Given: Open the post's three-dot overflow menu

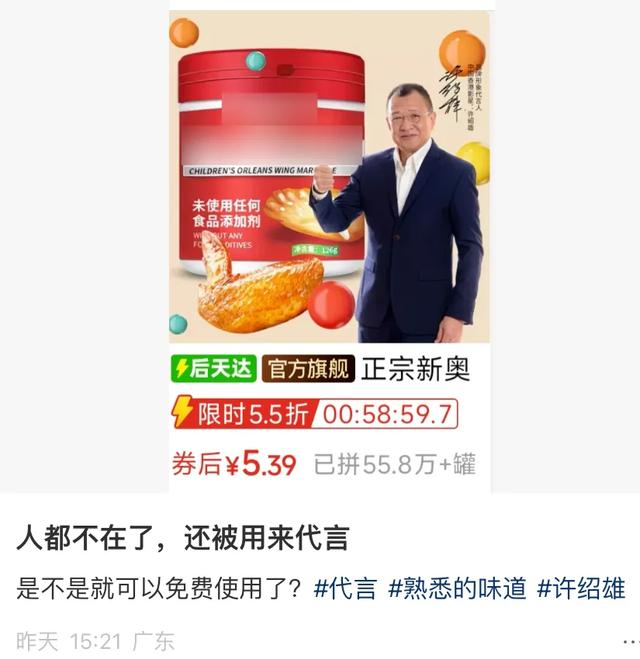Looking at the screenshot, I should [x=630, y=642].
